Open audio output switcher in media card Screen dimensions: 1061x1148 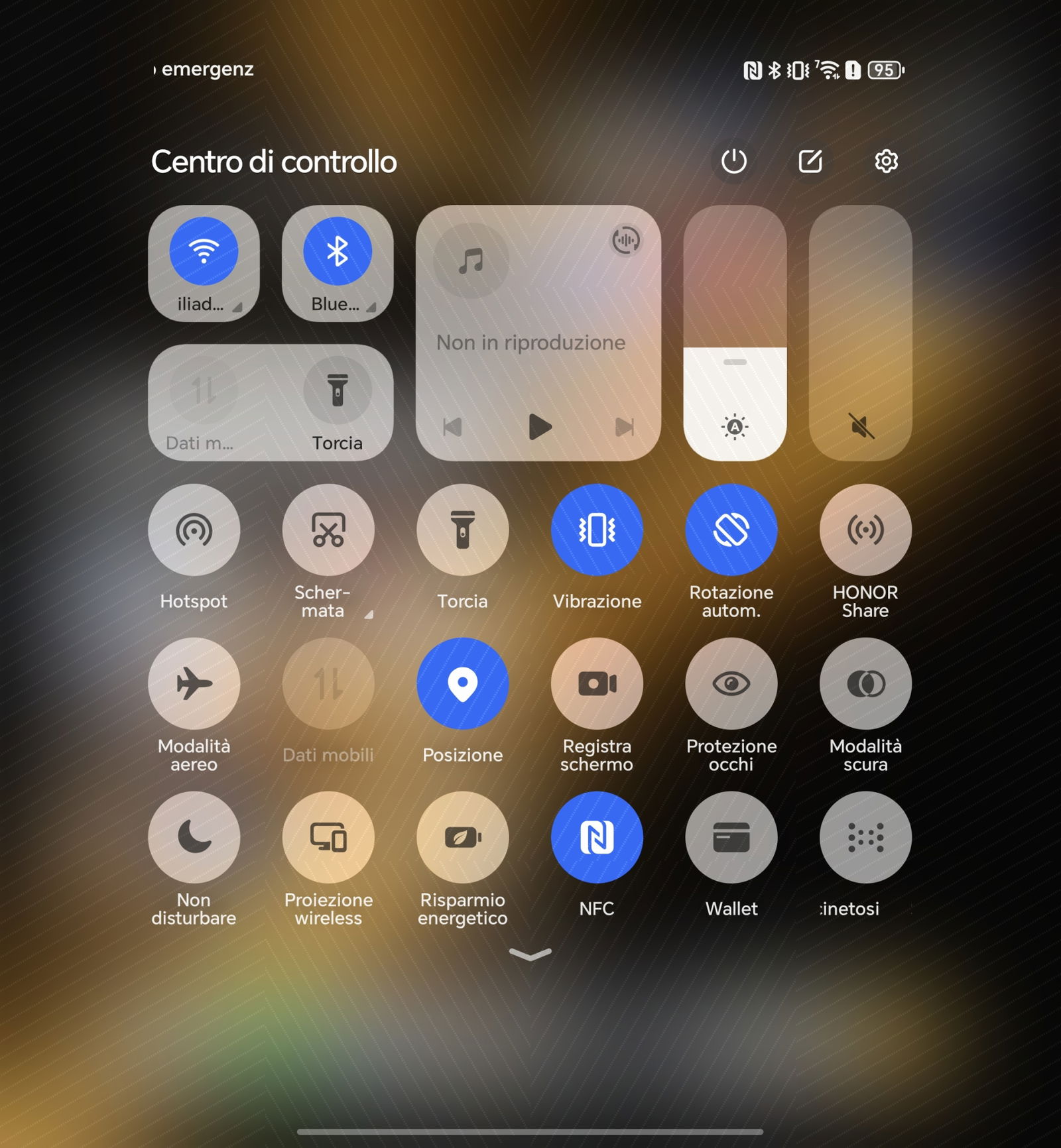pos(625,240)
